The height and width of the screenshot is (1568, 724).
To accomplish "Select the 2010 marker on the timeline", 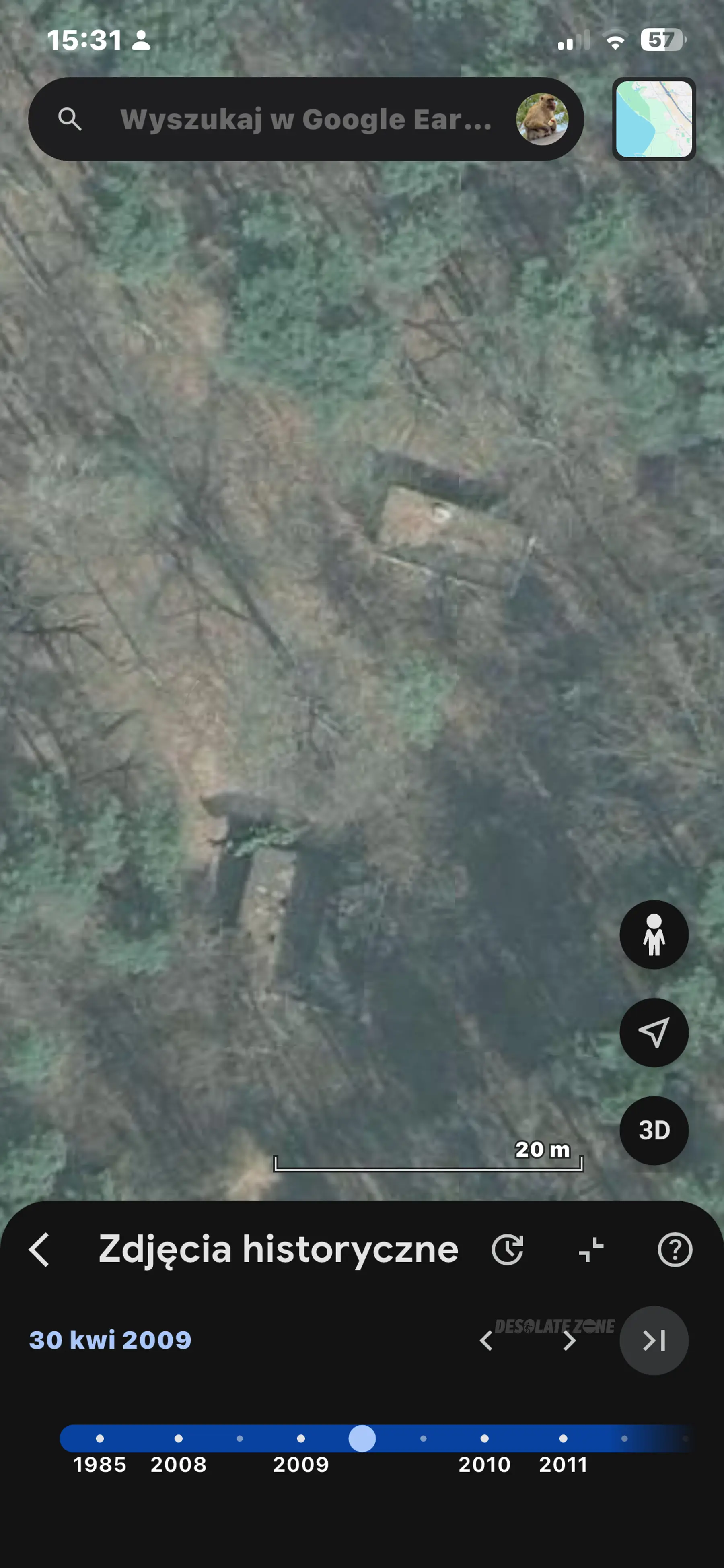I will [x=484, y=1439].
